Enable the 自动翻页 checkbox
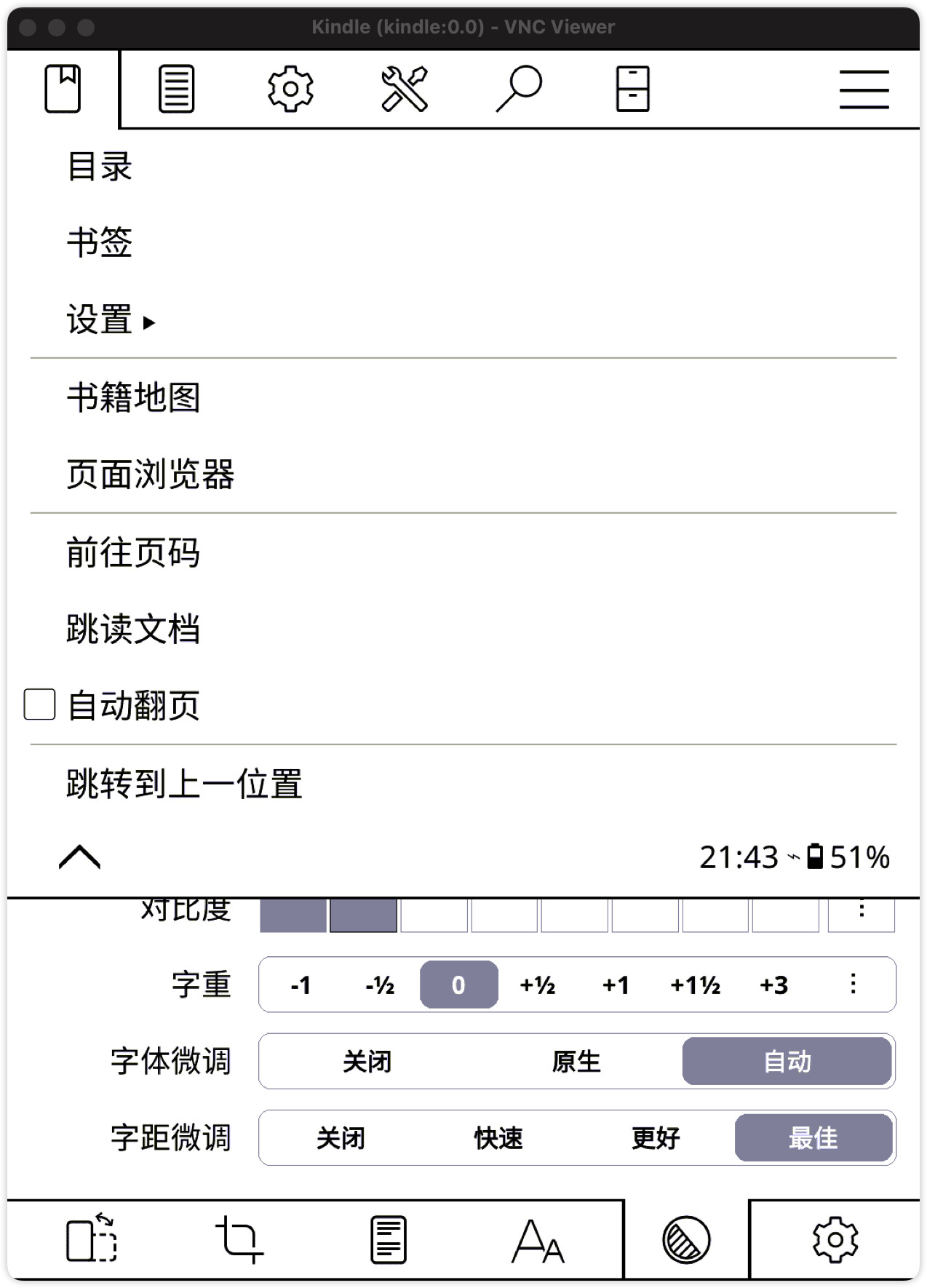 pyautogui.click(x=40, y=704)
